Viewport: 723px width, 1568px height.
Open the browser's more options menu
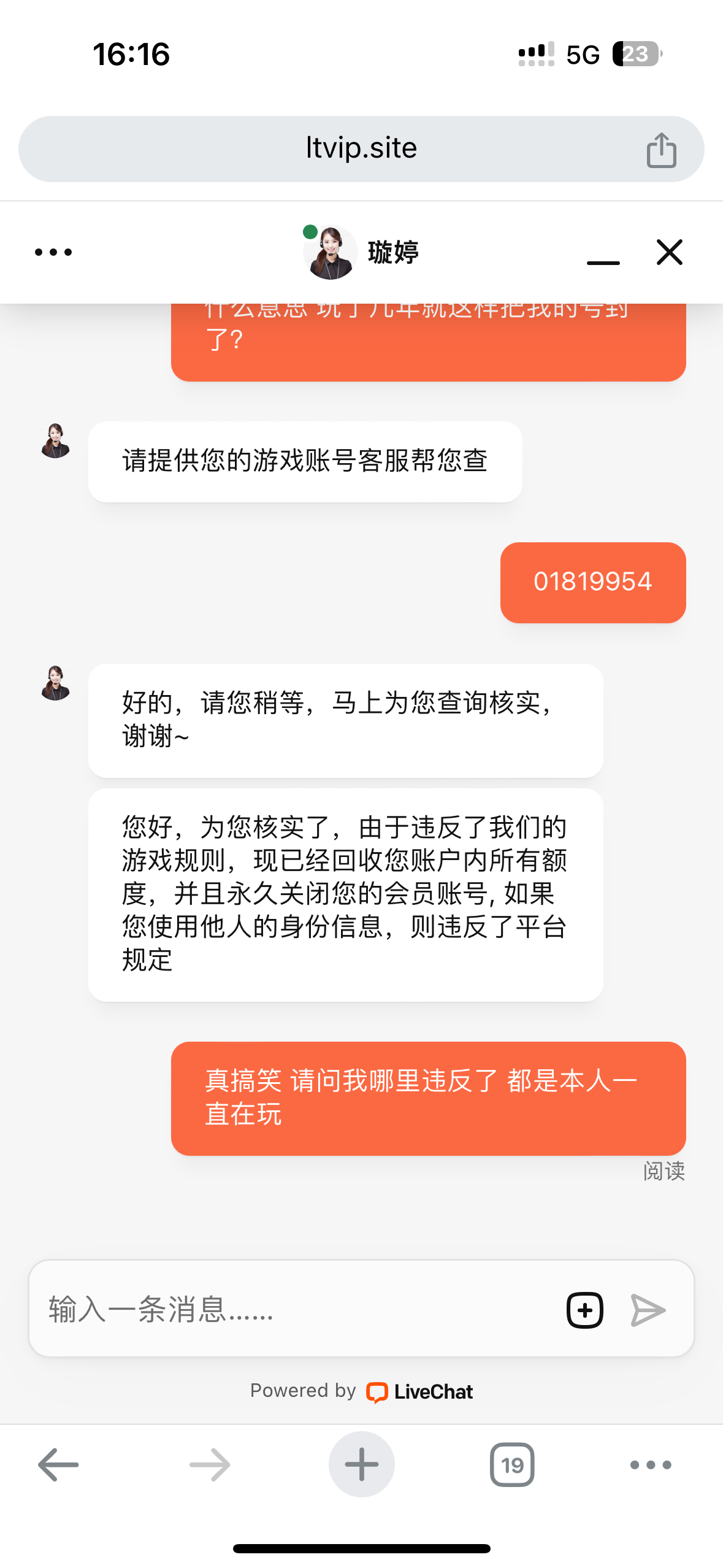point(650,1464)
